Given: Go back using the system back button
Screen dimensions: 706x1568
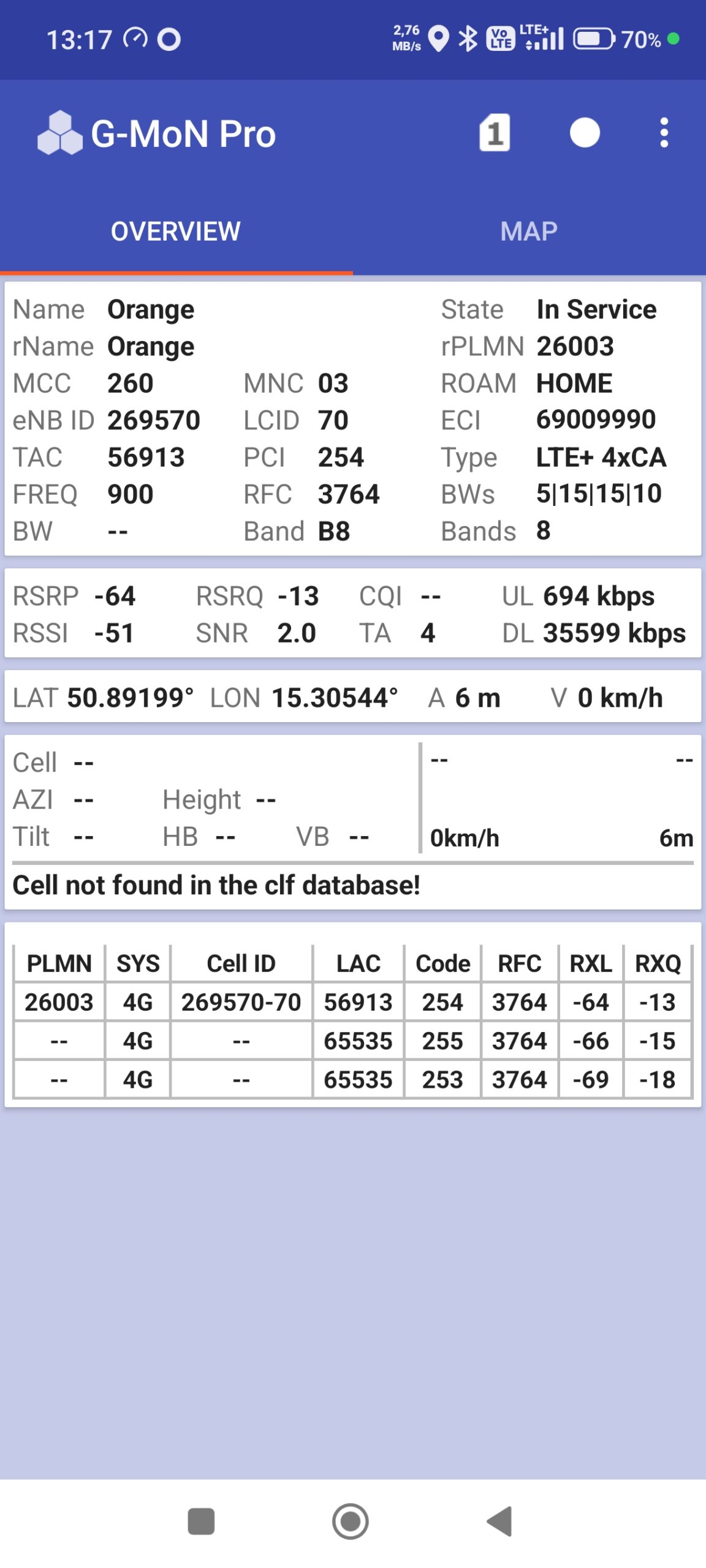Looking at the screenshot, I should [500, 1521].
